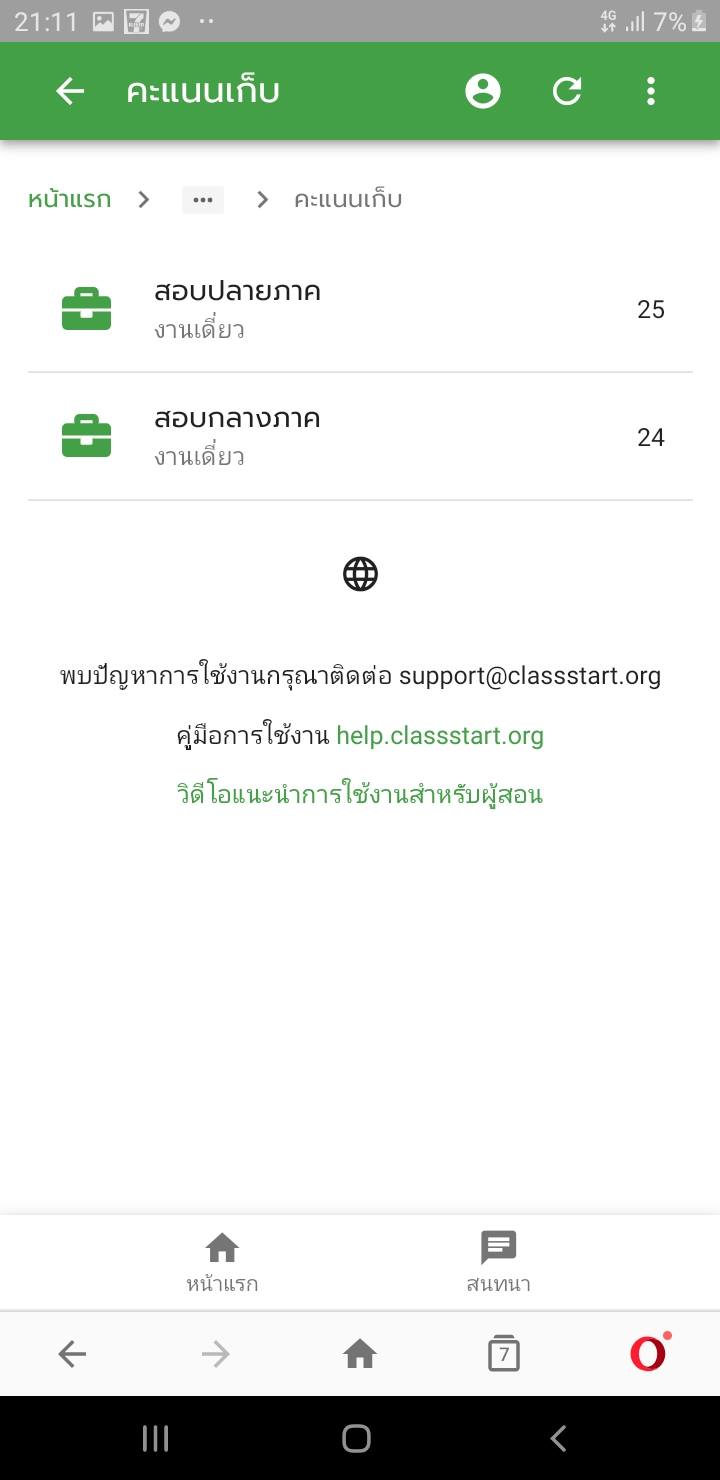Open the three-dot overflow menu
This screenshot has width=720, height=1480.
(x=651, y=92)
